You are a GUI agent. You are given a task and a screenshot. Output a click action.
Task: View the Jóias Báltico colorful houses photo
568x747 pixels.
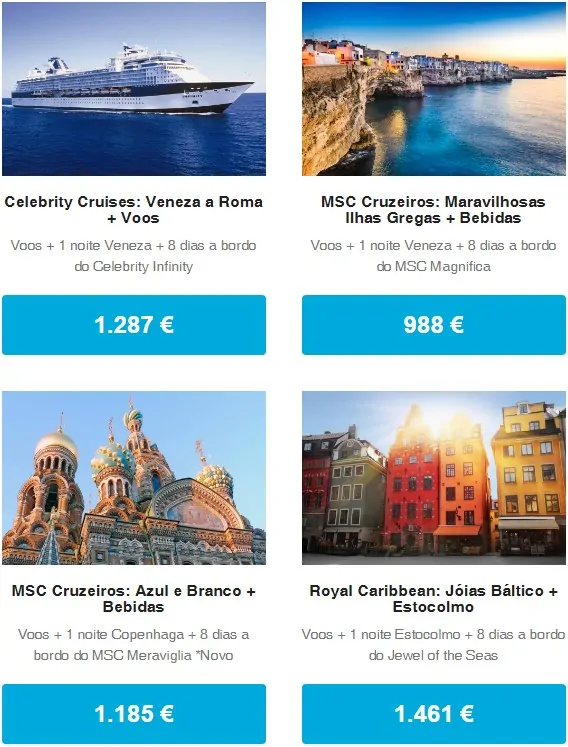tap(434, 478)
